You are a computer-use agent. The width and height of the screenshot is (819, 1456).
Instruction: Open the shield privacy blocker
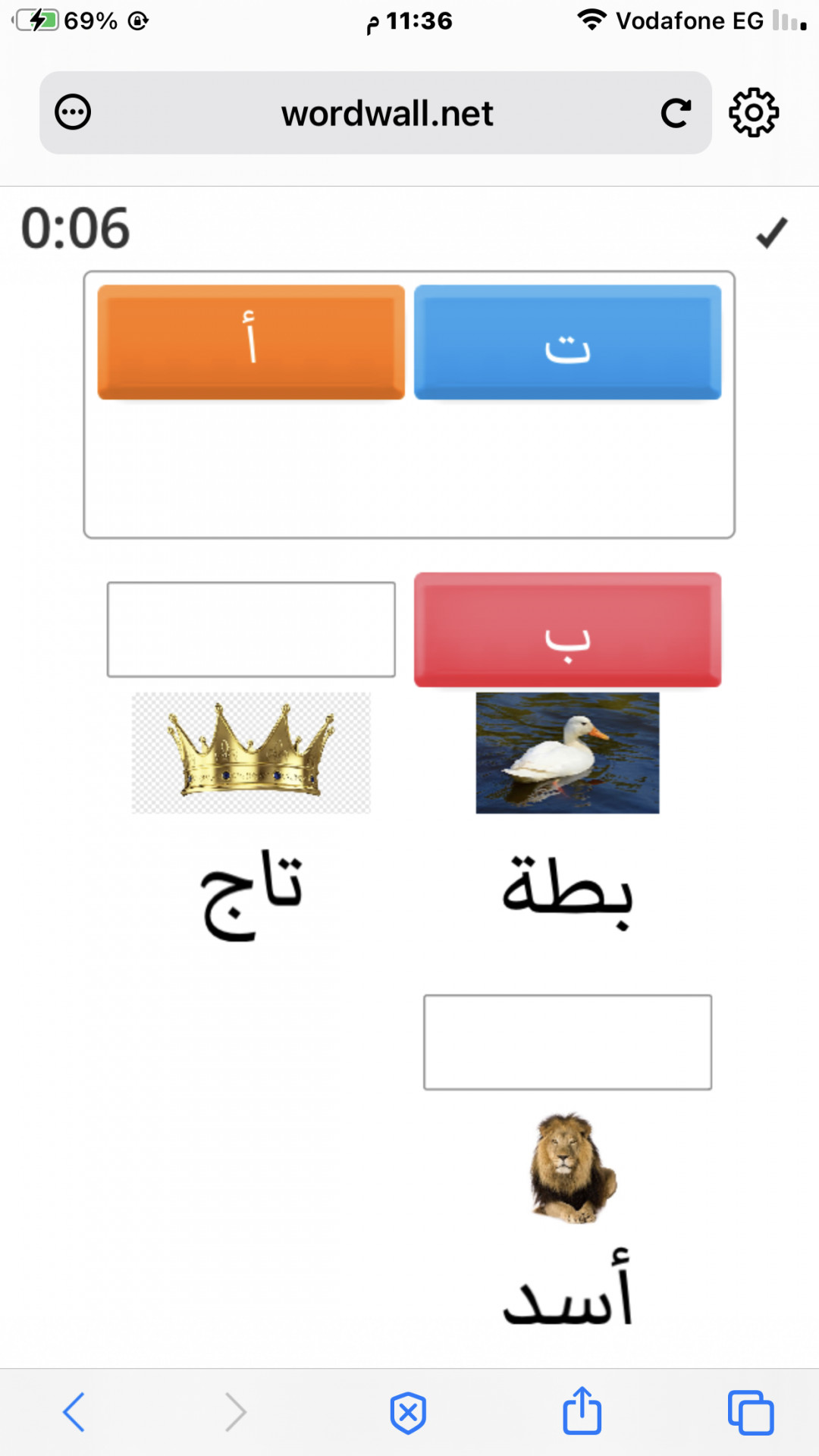(x=408, y=1413)
